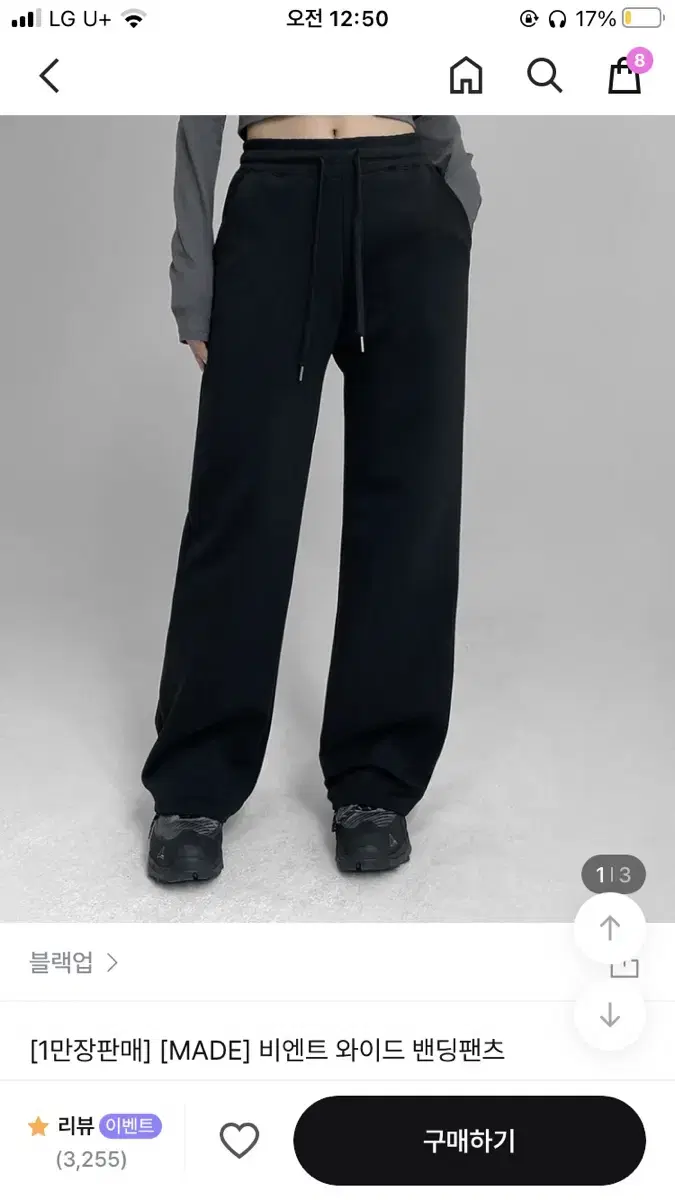Open the 블랙업 store page
675x1200 pixels.
[74, 963]
